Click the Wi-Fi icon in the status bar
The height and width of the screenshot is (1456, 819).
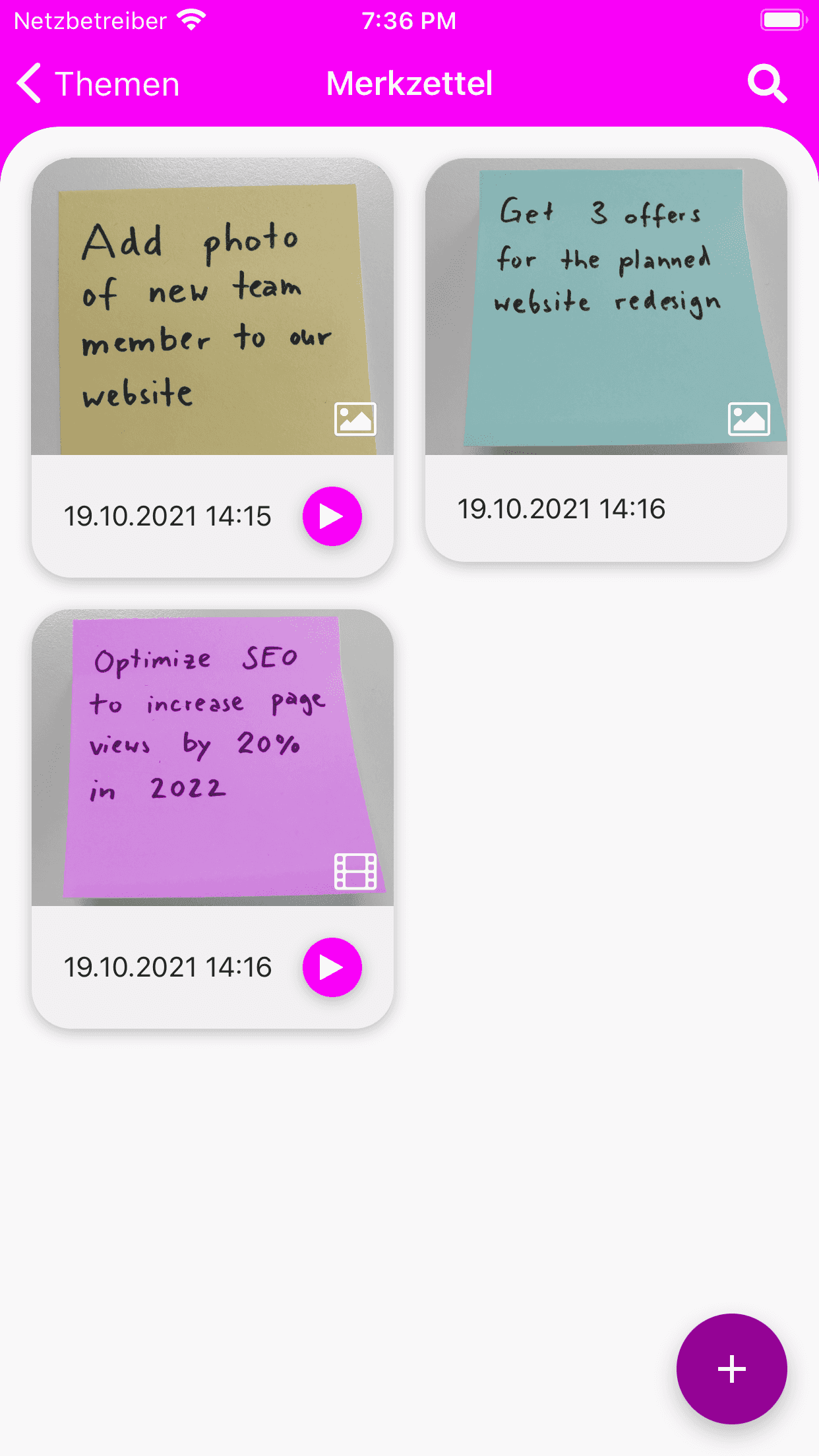point(191,19)
